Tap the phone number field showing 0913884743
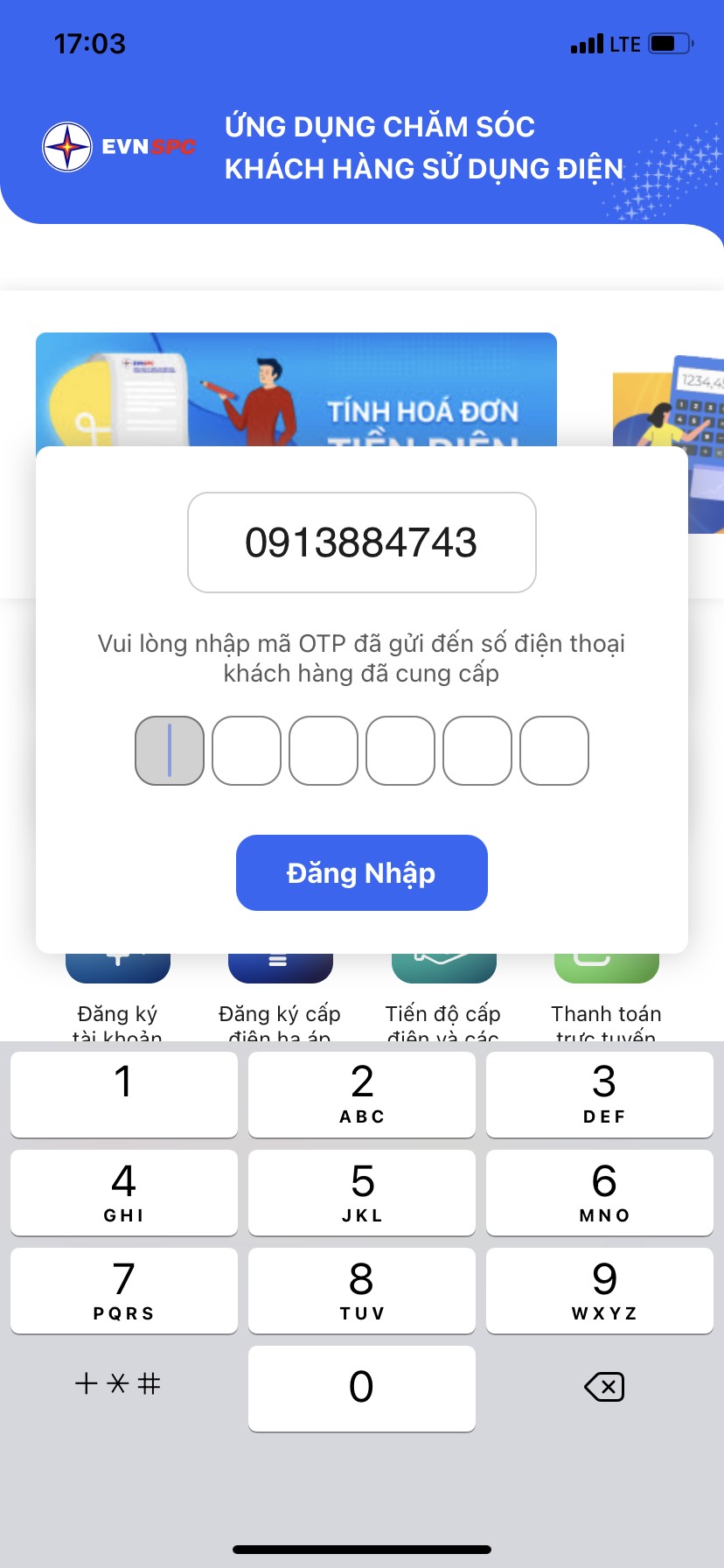This screenshot has height=1568, width=724. coord(362,542)
